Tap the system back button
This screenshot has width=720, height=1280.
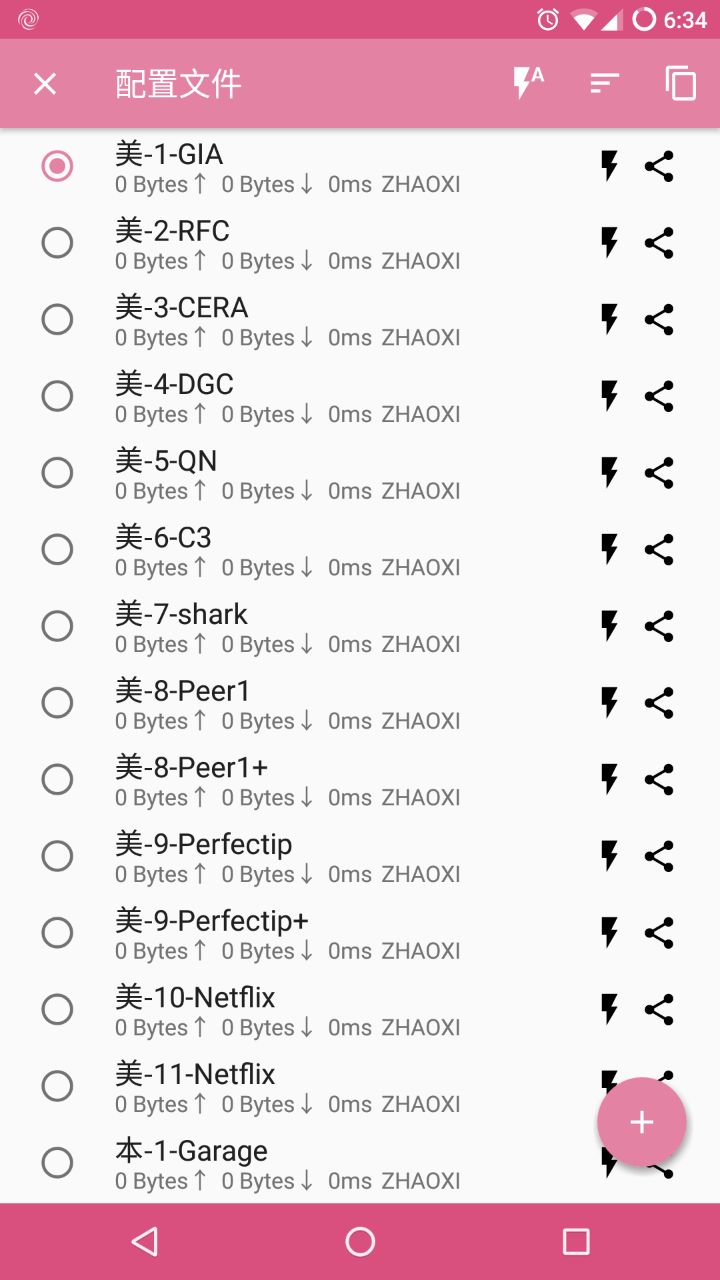coord(145,1242)
